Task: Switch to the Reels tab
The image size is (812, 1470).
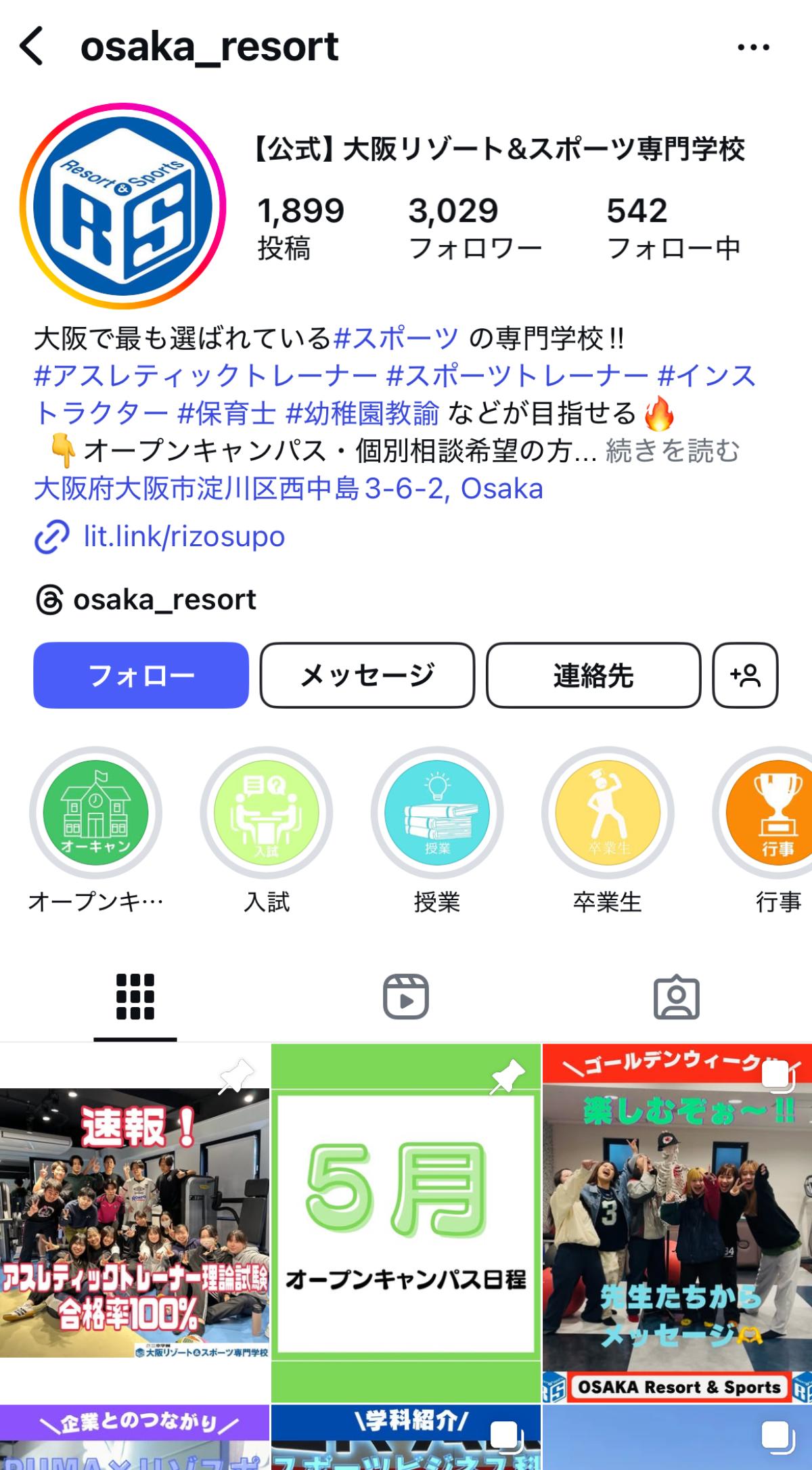Action: pyautogui.click(x=406, y=997)
